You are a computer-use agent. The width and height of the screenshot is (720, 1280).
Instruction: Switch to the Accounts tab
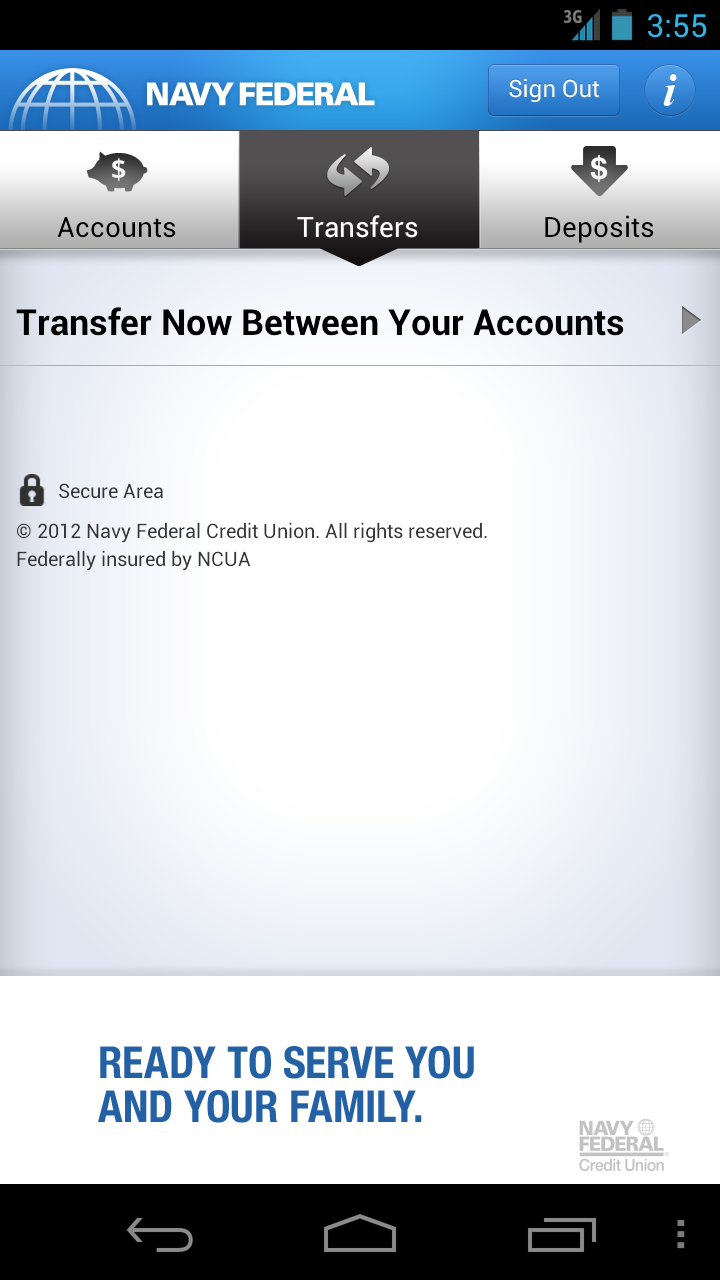pos(118,191)
